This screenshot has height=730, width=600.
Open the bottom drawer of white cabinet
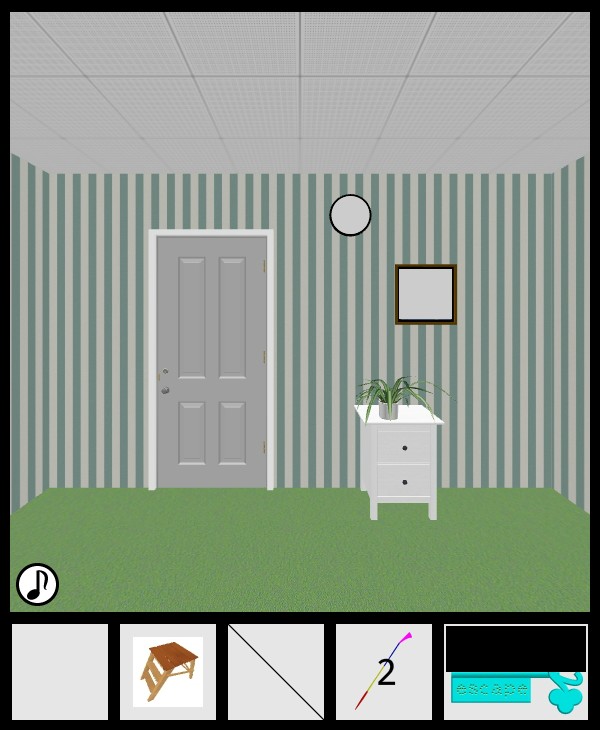[404, 481]
